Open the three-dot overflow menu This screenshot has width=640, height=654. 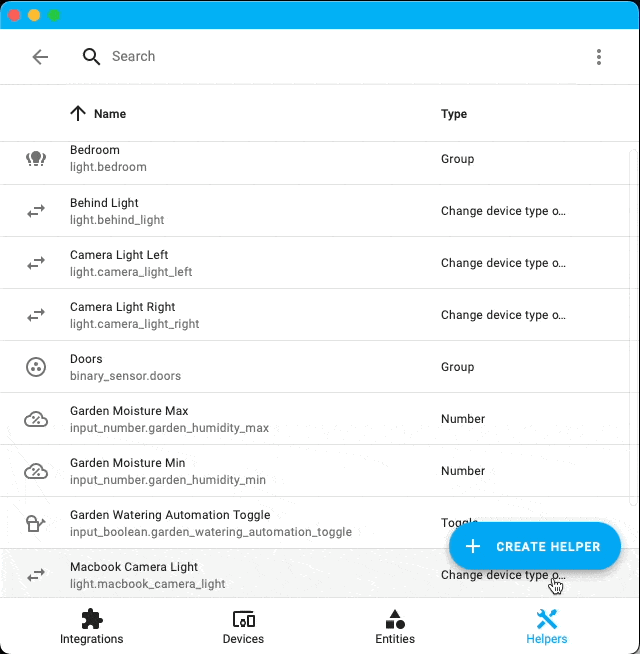click(599, 57)
